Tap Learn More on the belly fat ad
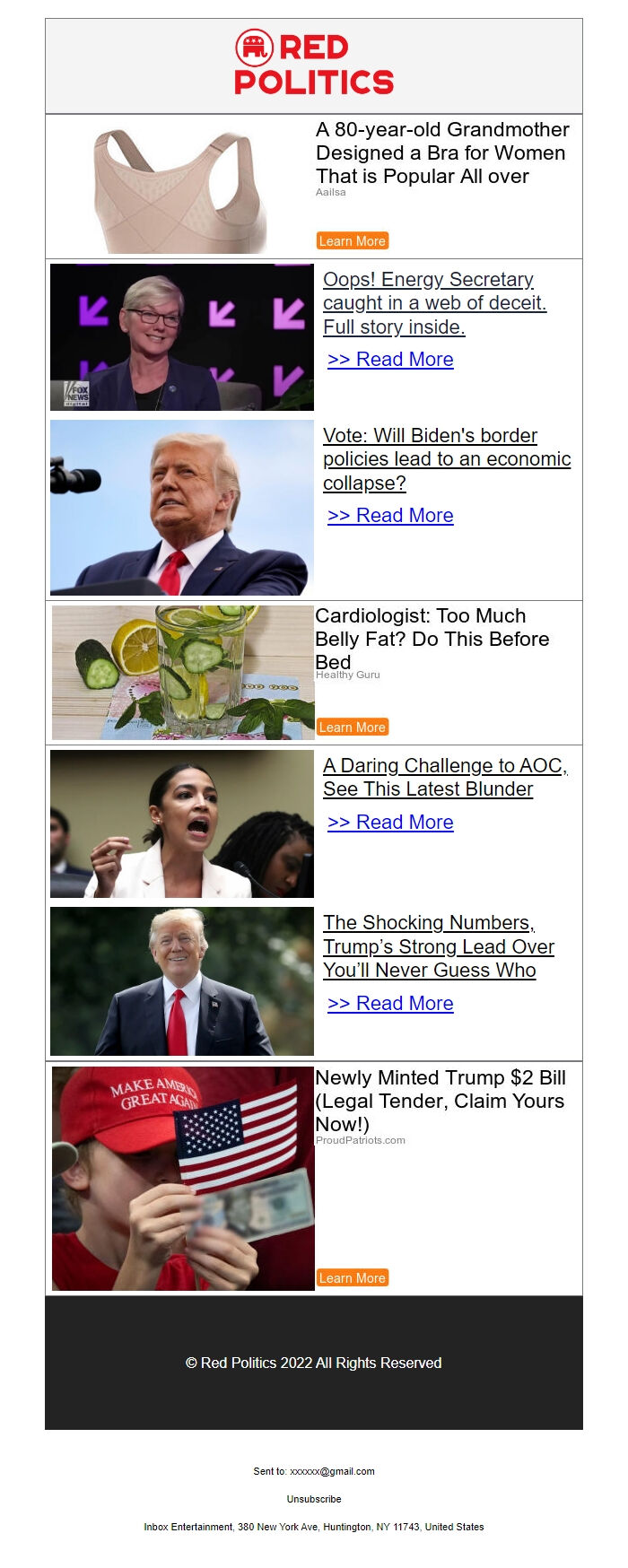Screen dimensions: 628x1568 coord(352,727)
